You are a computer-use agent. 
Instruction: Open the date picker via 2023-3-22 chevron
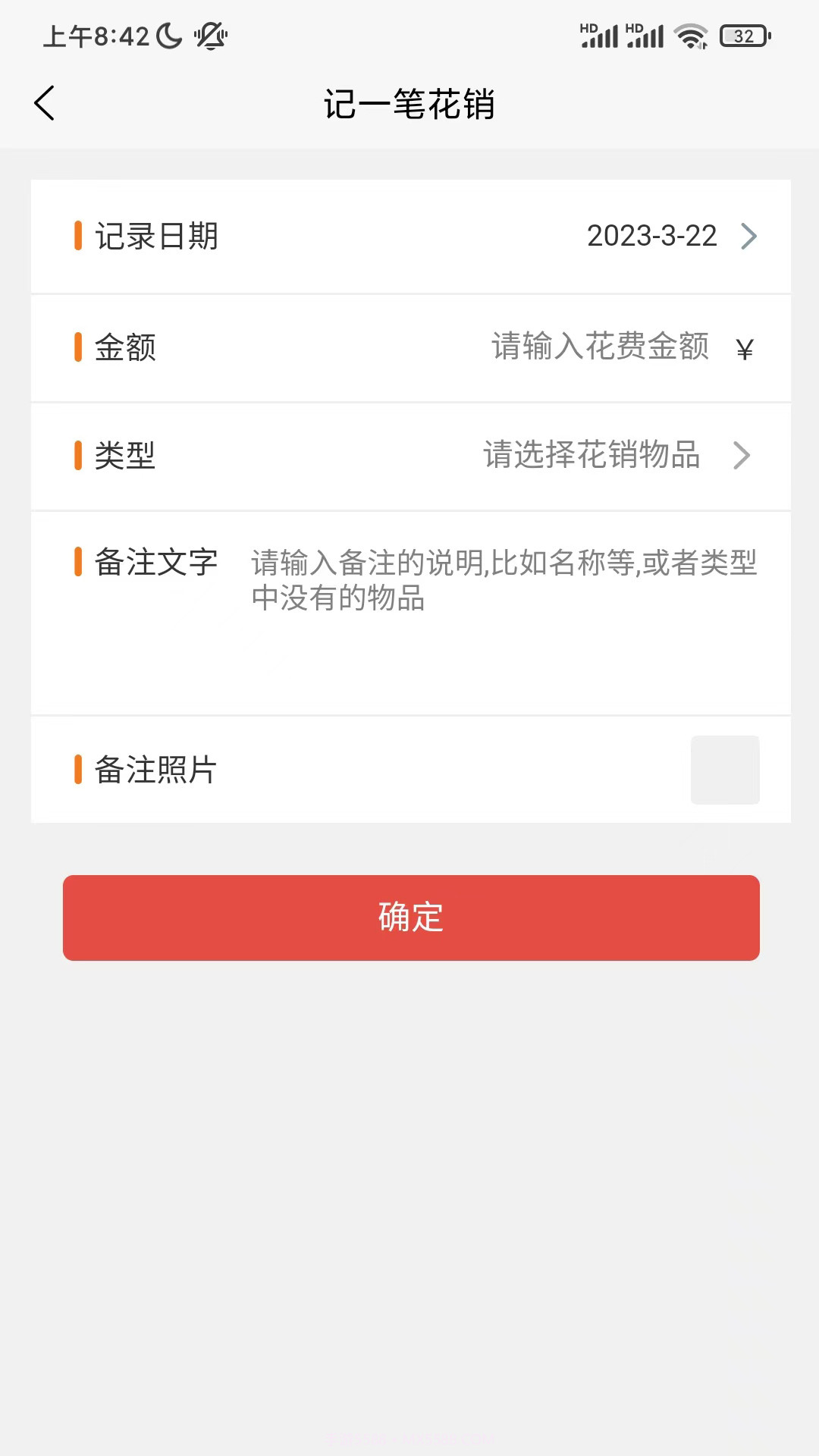click(x=749, y=237)
